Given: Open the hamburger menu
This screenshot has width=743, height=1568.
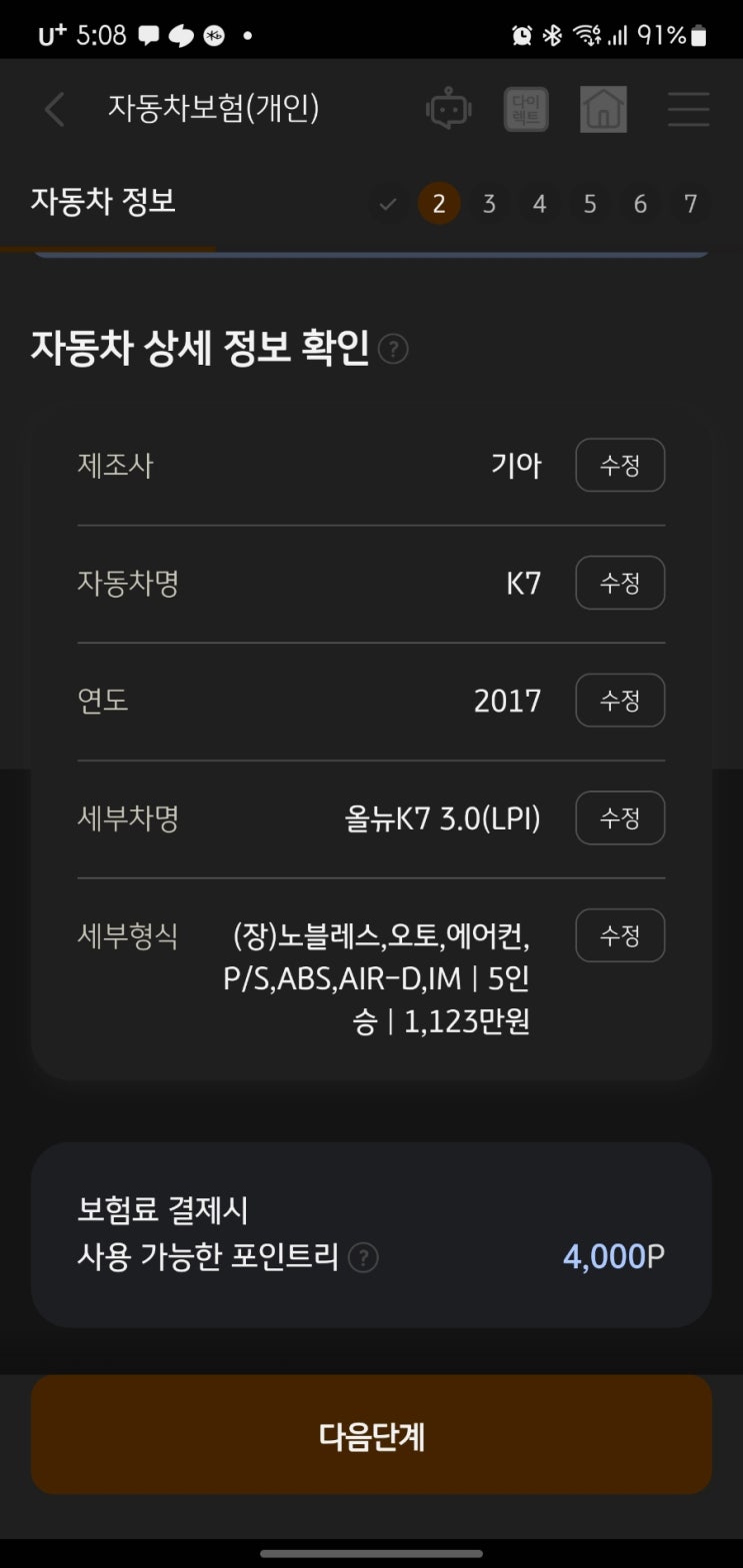Looking at the screenshot, I should point(688,109).
